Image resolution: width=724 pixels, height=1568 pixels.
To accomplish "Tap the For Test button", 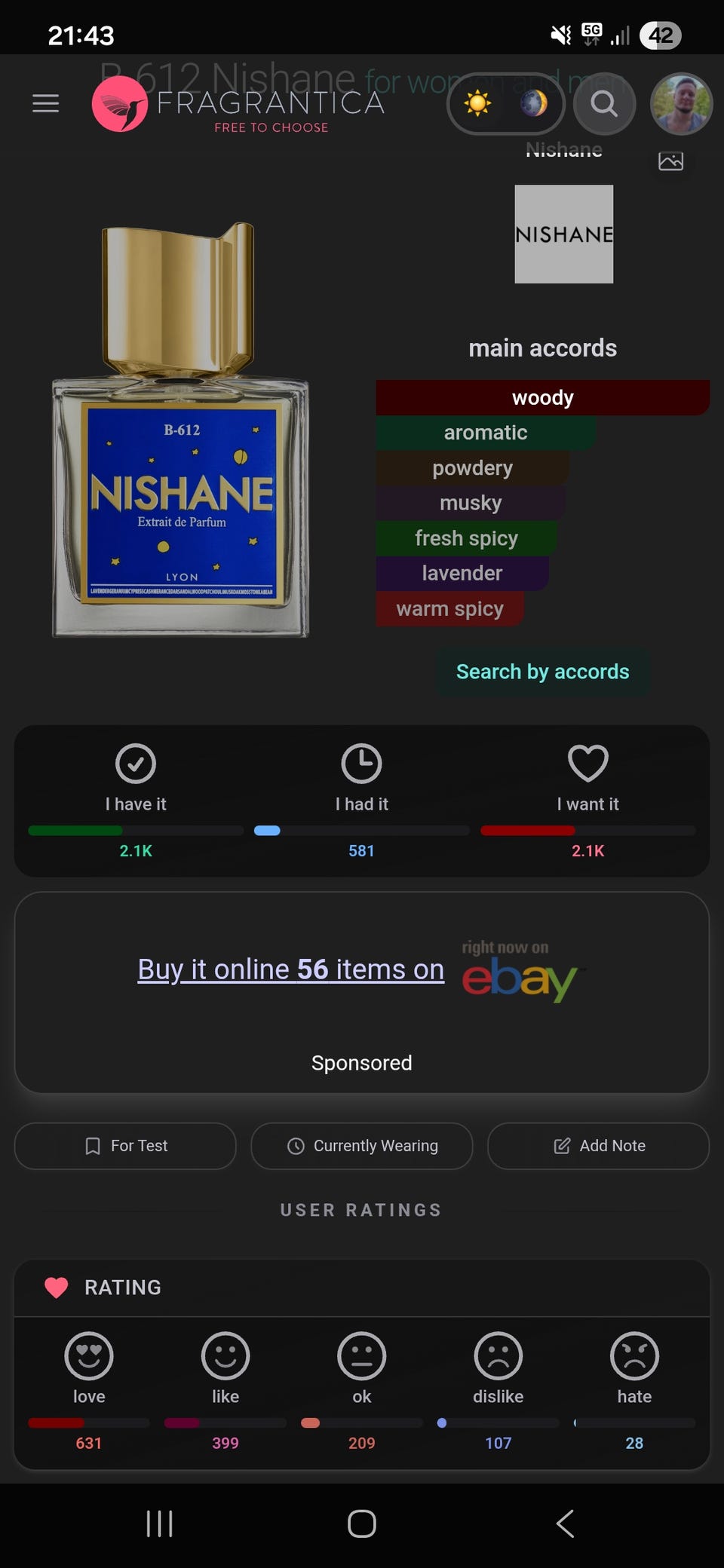I will click(x=125, y=1146).
